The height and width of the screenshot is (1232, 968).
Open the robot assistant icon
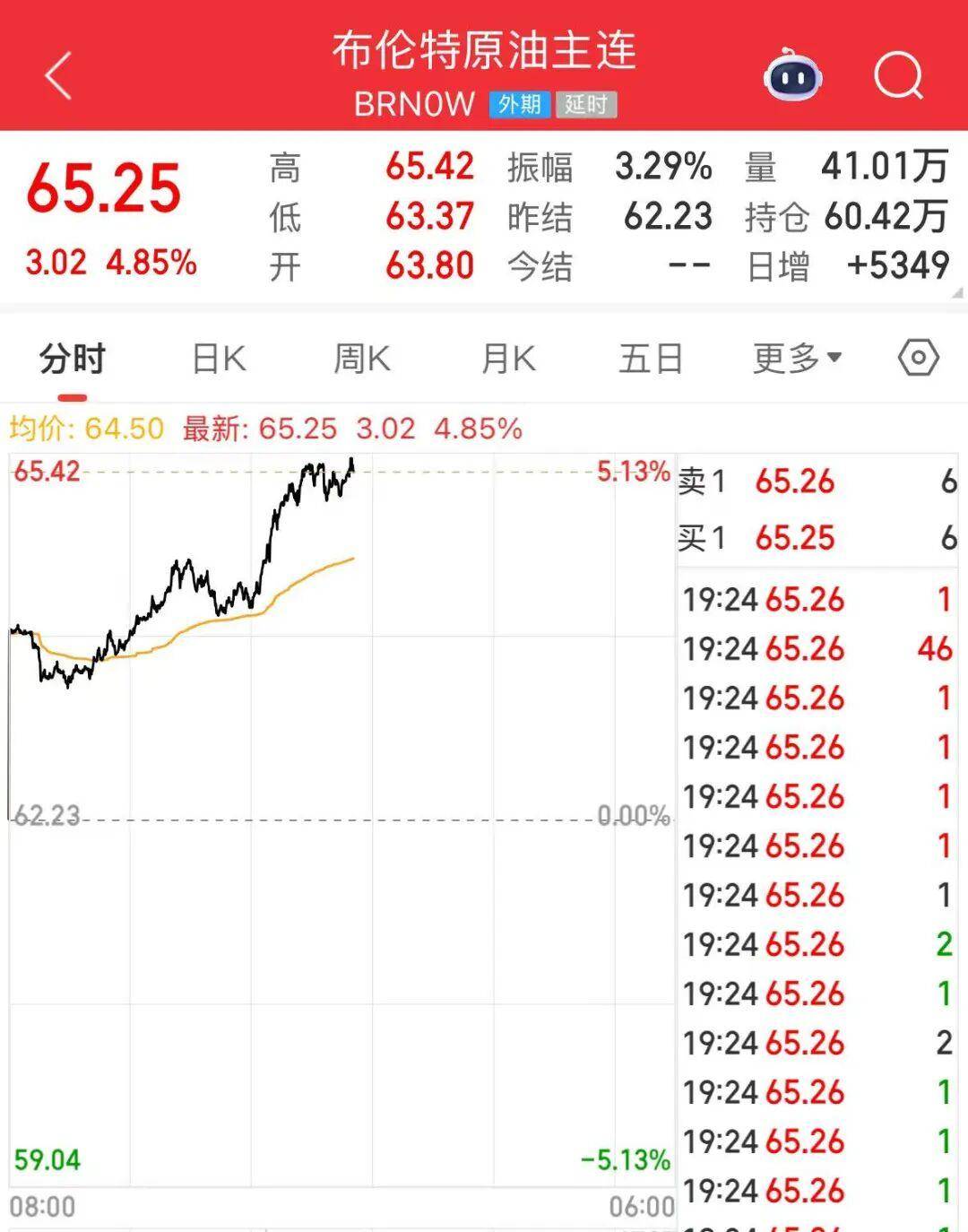(792, 76)
